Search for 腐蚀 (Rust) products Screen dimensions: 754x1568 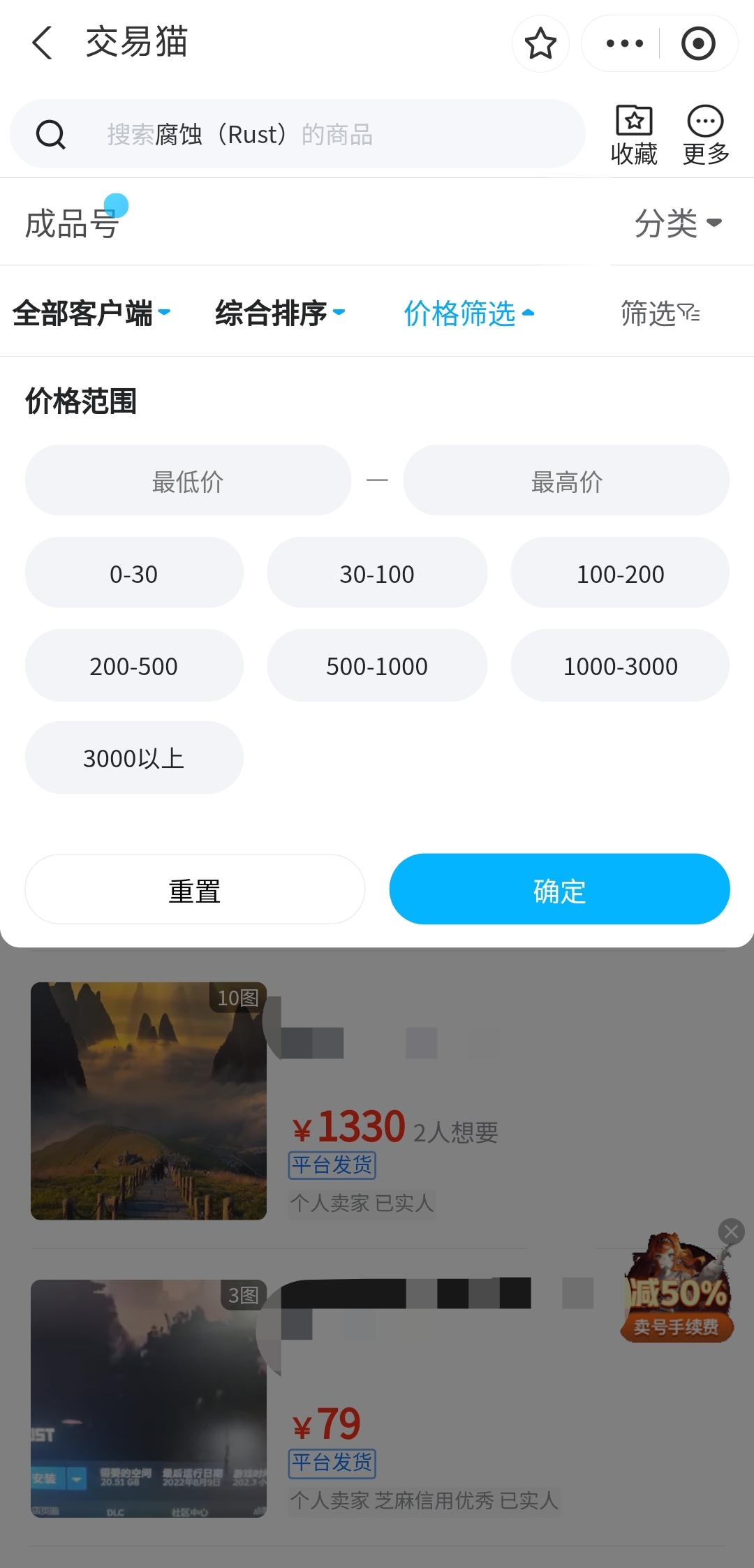point(297,134)
